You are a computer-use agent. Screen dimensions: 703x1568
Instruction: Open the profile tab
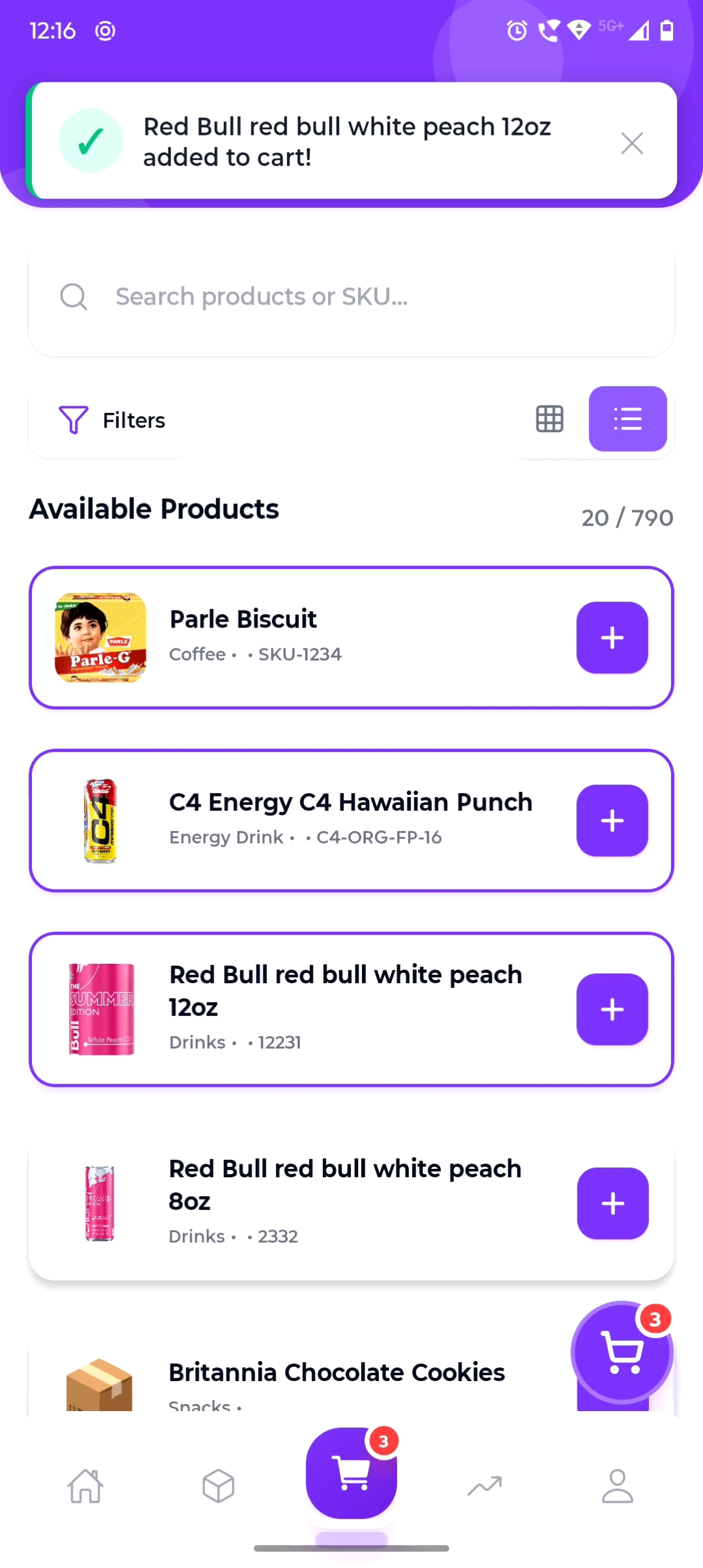point(617,1486)
